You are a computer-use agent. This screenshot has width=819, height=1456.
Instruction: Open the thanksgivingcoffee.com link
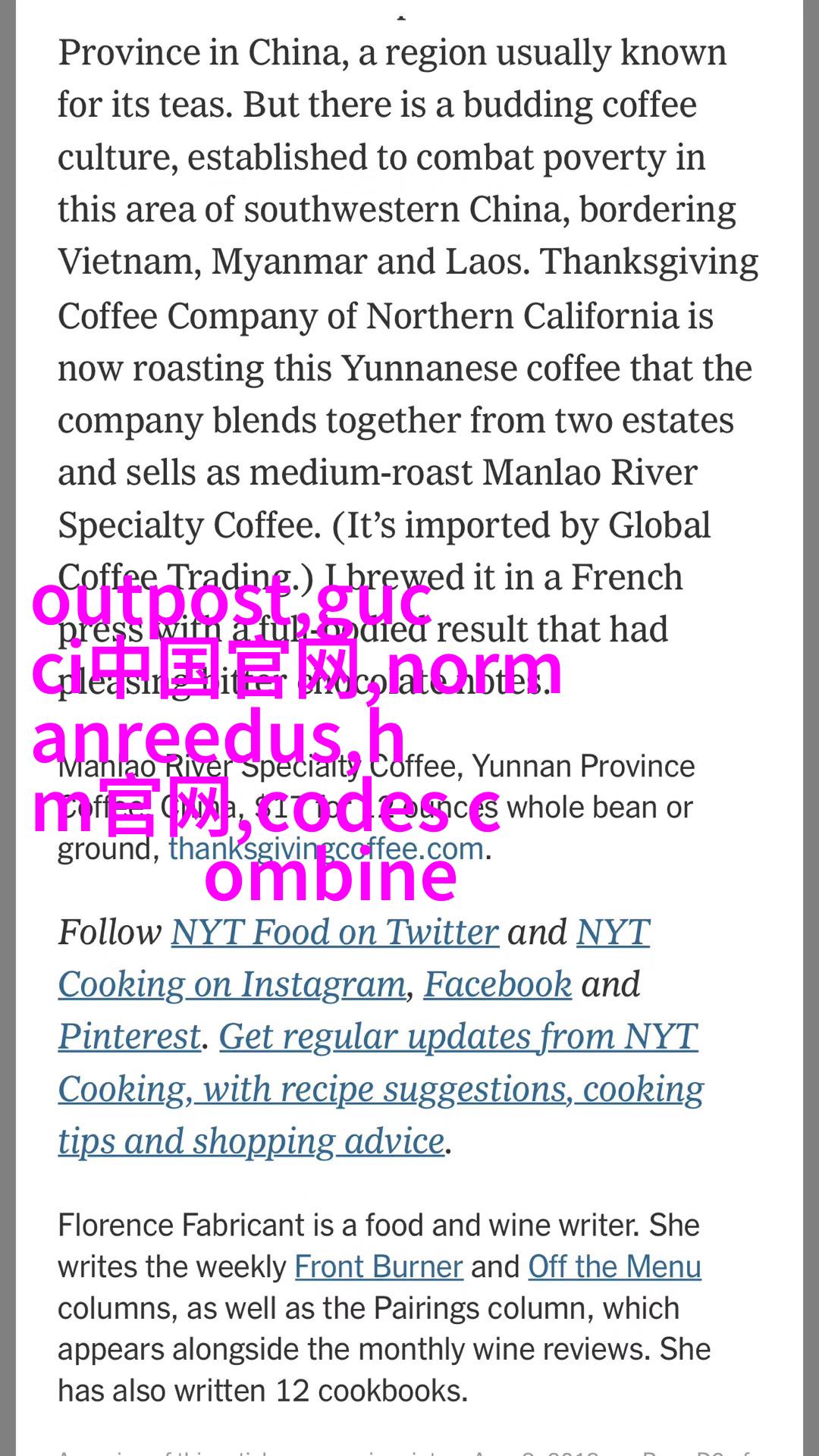tap(326, 849)
